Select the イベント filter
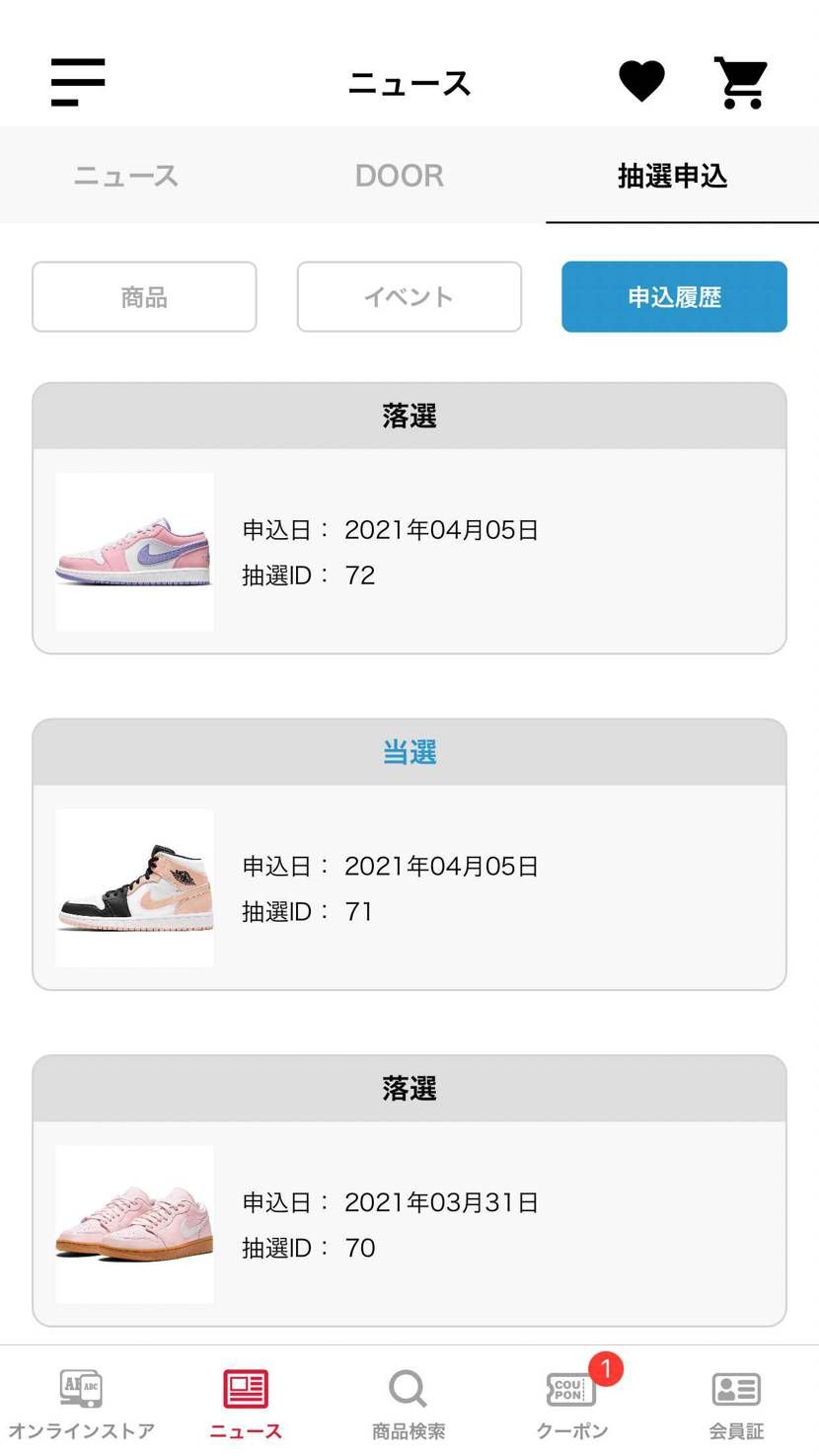Viewport: 819px width, 1456px height. pos(409,296)
